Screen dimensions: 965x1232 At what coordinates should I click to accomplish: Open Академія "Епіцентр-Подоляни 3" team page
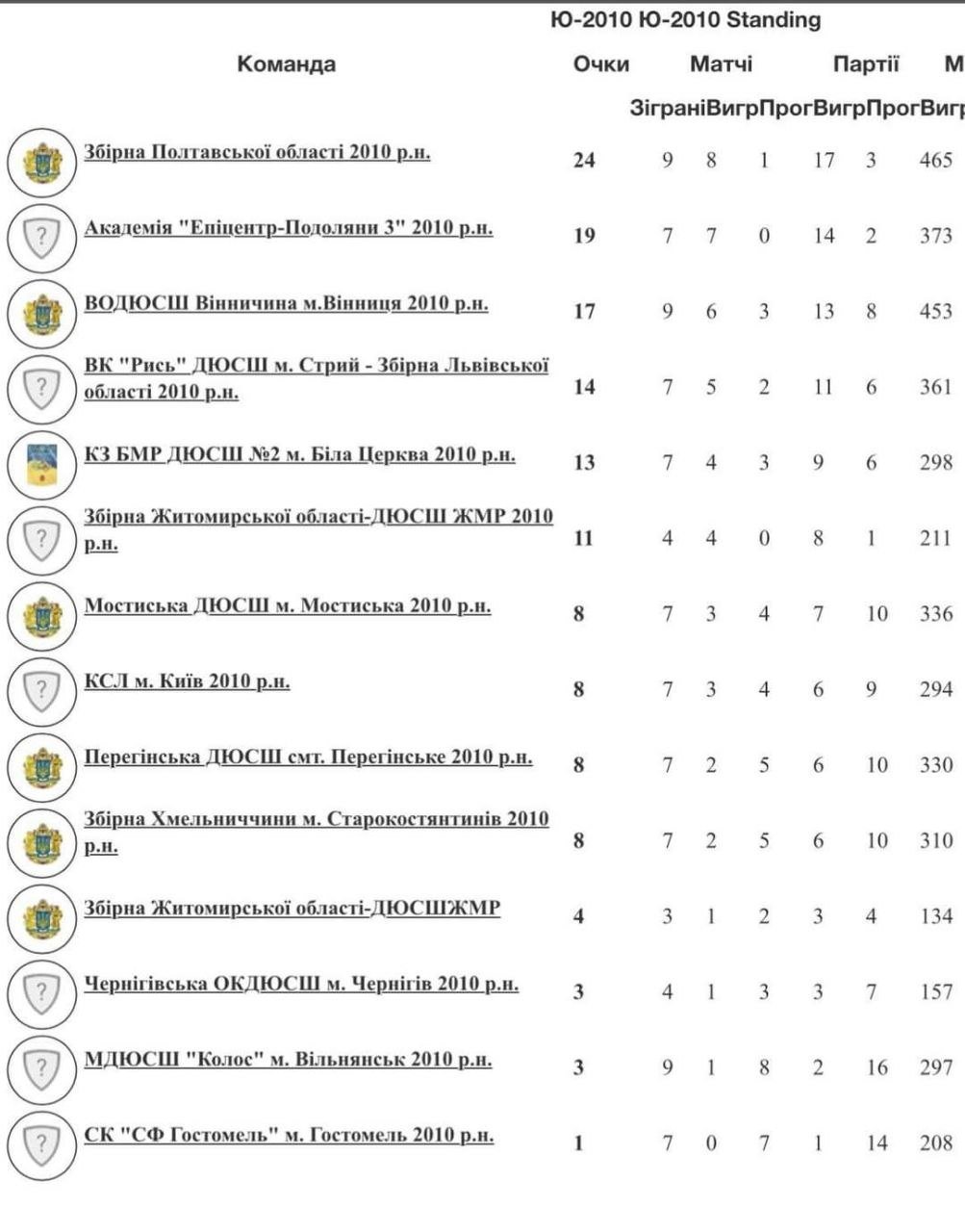click(289, 228)
